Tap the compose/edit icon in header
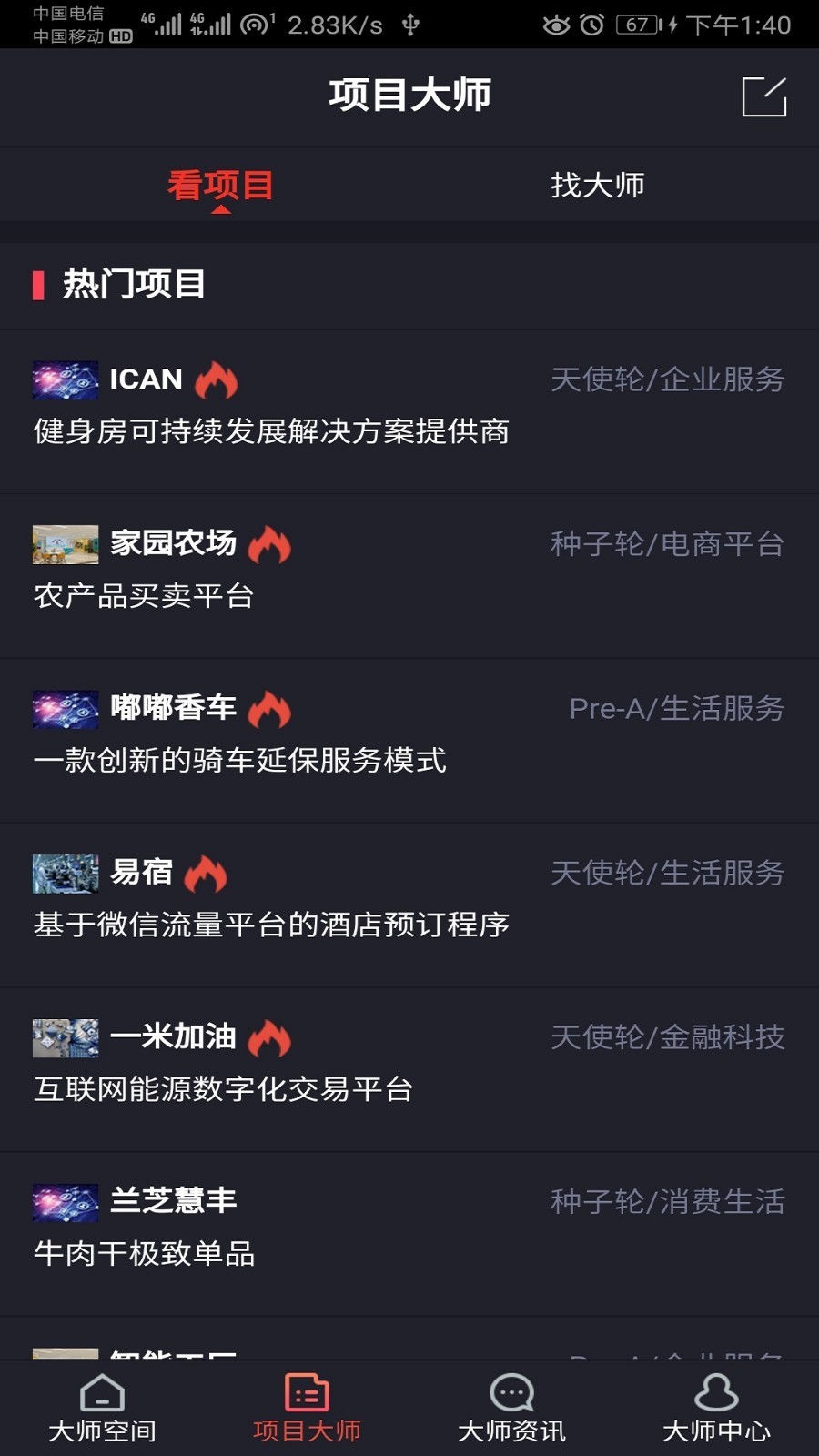The height and width of the screenshot is (1456, 819). 763,96
